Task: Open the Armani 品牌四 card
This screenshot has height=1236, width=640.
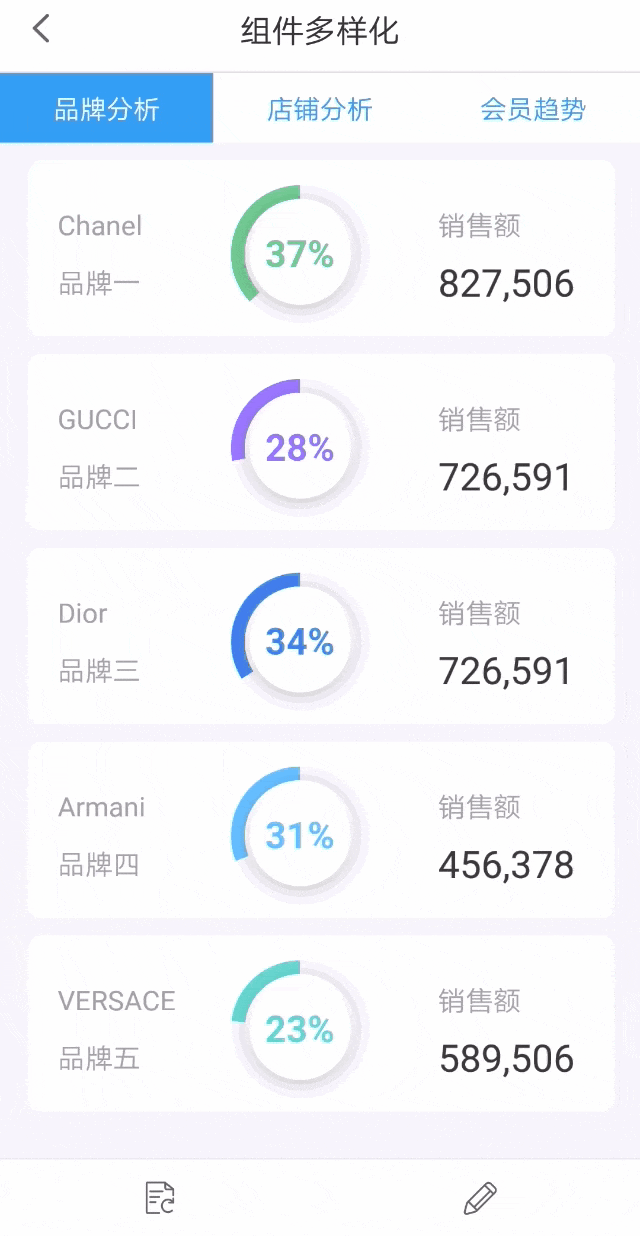Action: 320,830
